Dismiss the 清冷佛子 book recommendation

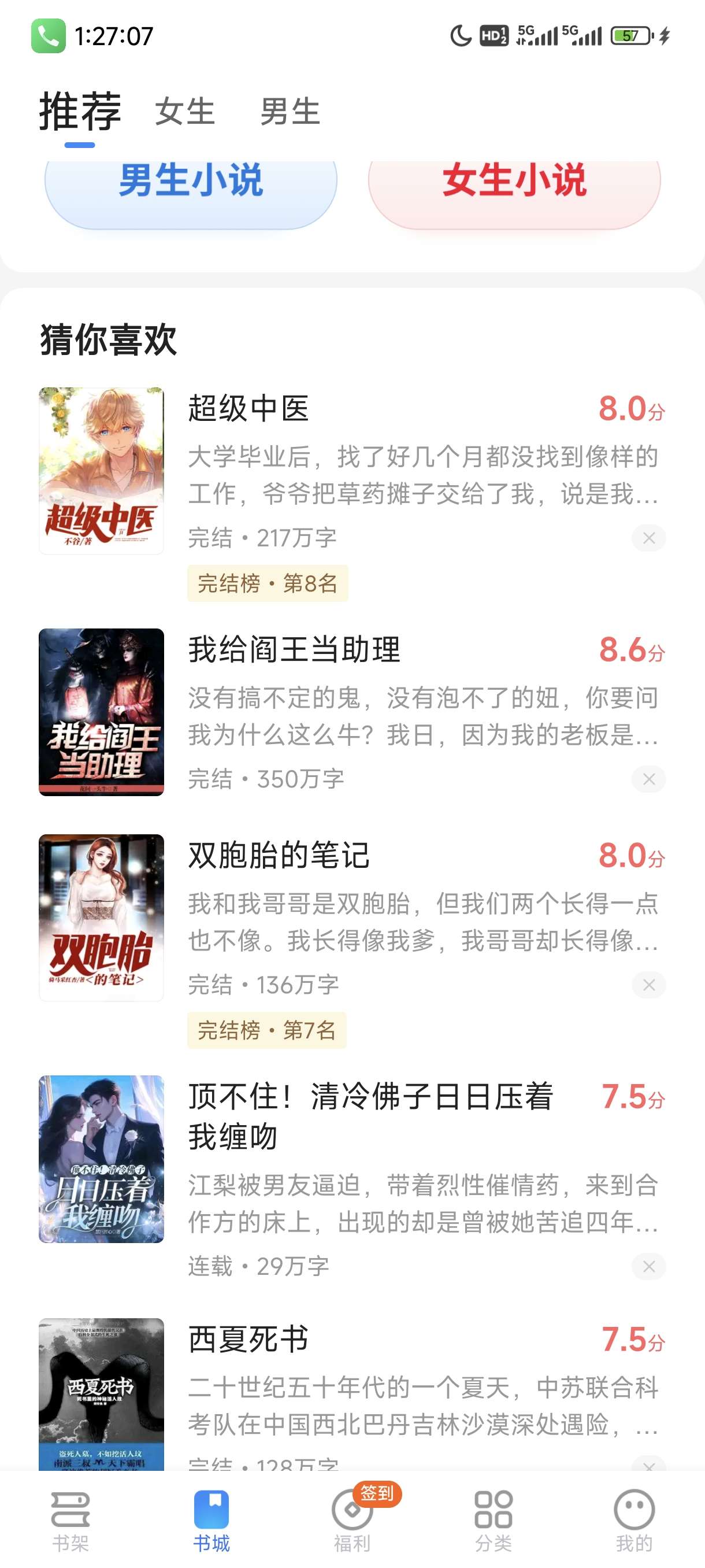[648, 1267]
